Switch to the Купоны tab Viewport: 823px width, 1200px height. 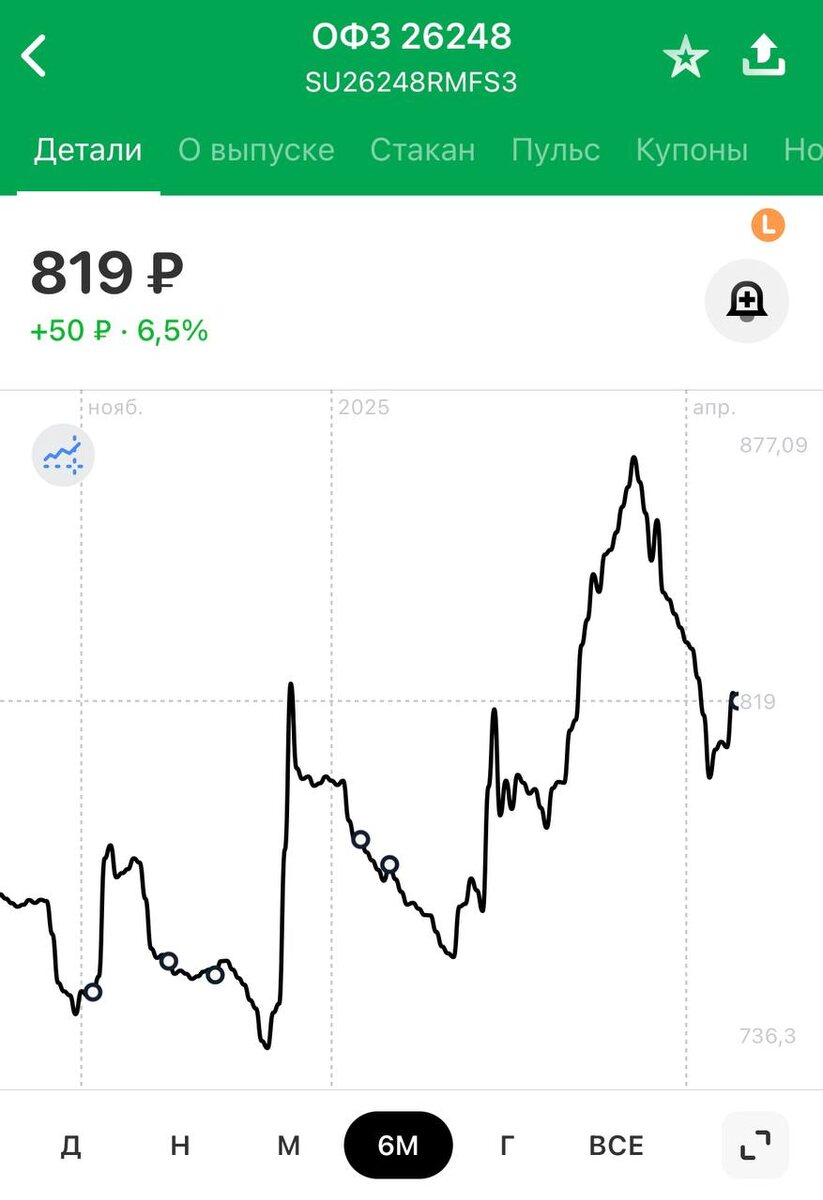click(x=691, y=150)
